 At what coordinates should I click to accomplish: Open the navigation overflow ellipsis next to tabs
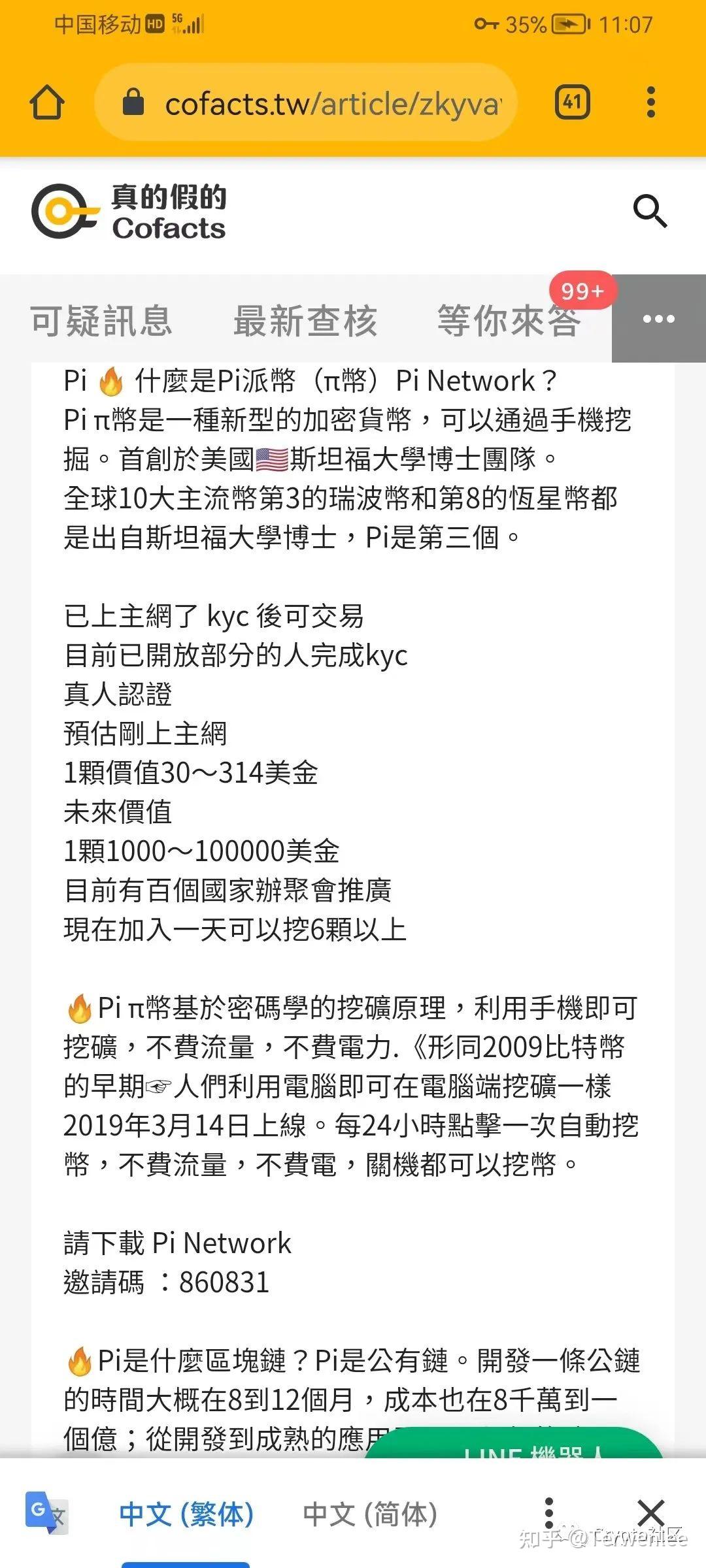[658, 319]
